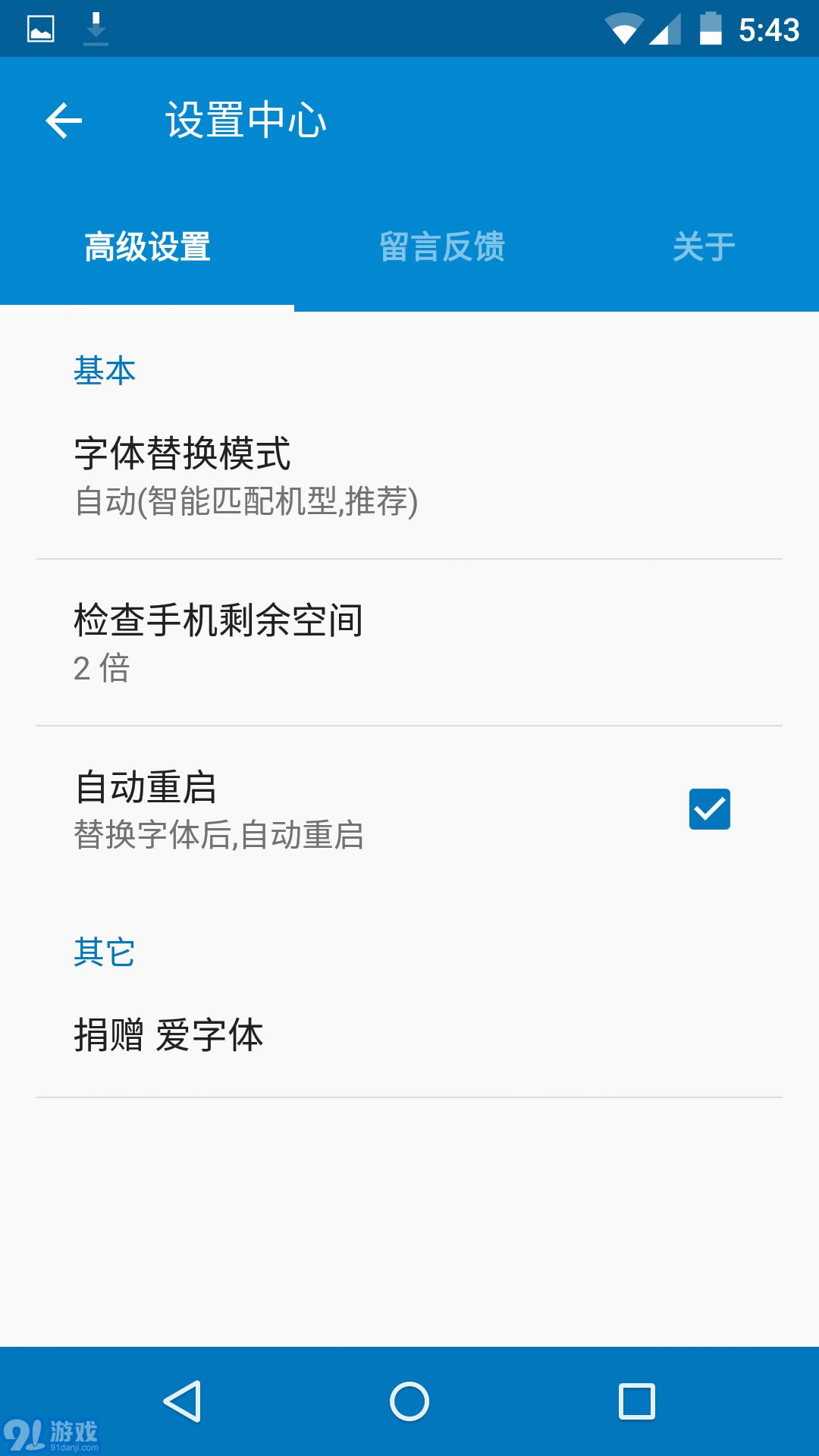Open 检查手机剩余空间 setting
This screenshot has height=1456, width=819.
coord(409,643)
